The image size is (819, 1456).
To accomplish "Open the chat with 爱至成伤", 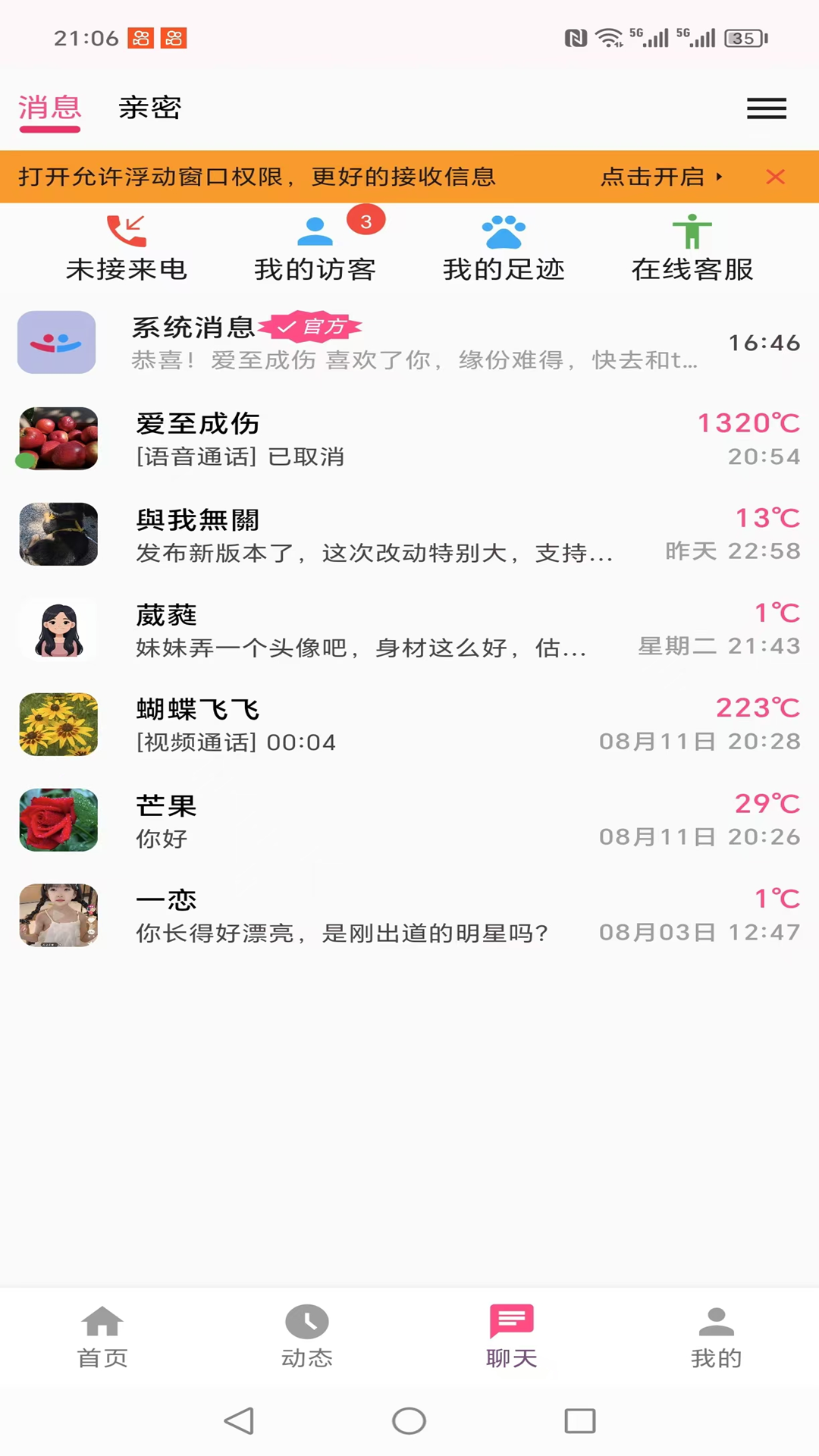I will tap(409, 439).
